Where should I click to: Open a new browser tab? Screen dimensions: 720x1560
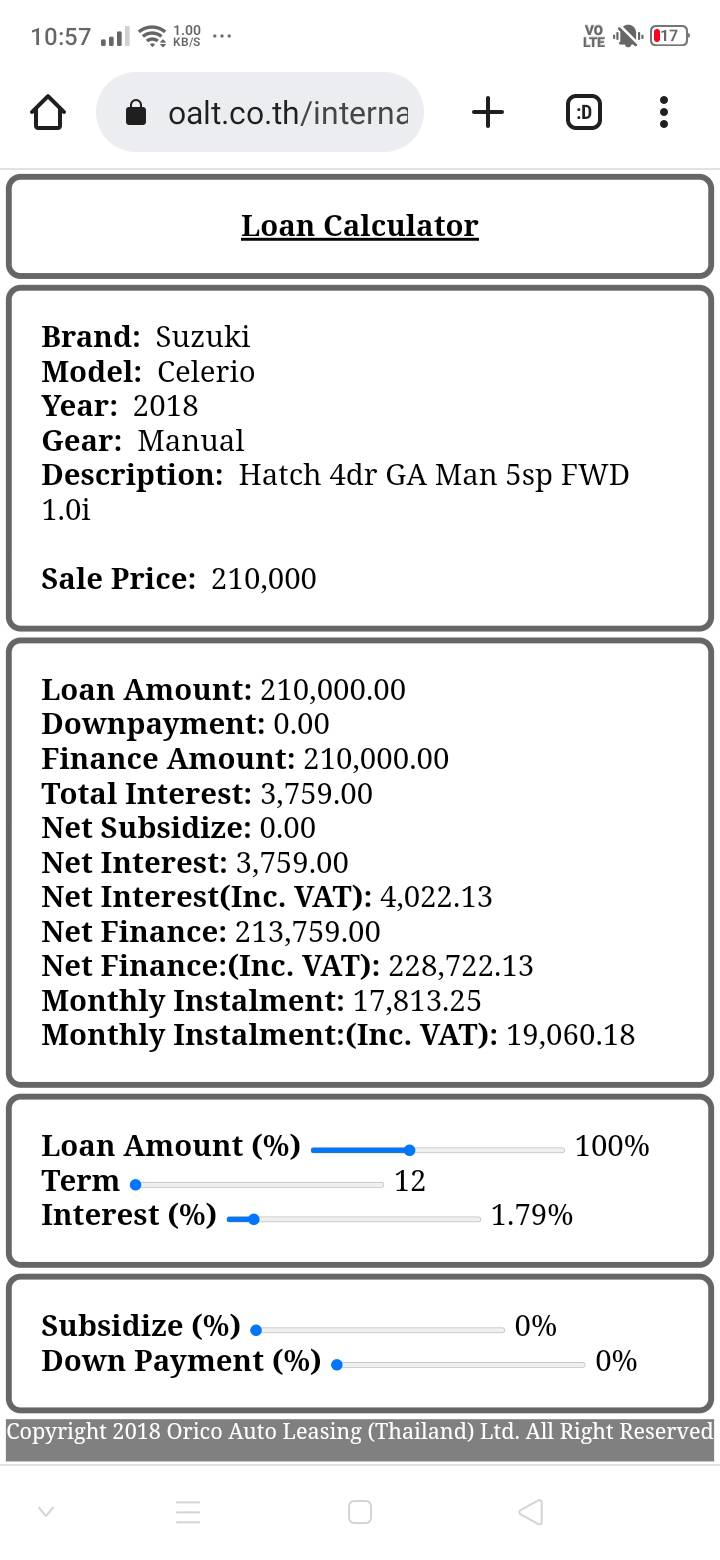click(x=487, y=113)
